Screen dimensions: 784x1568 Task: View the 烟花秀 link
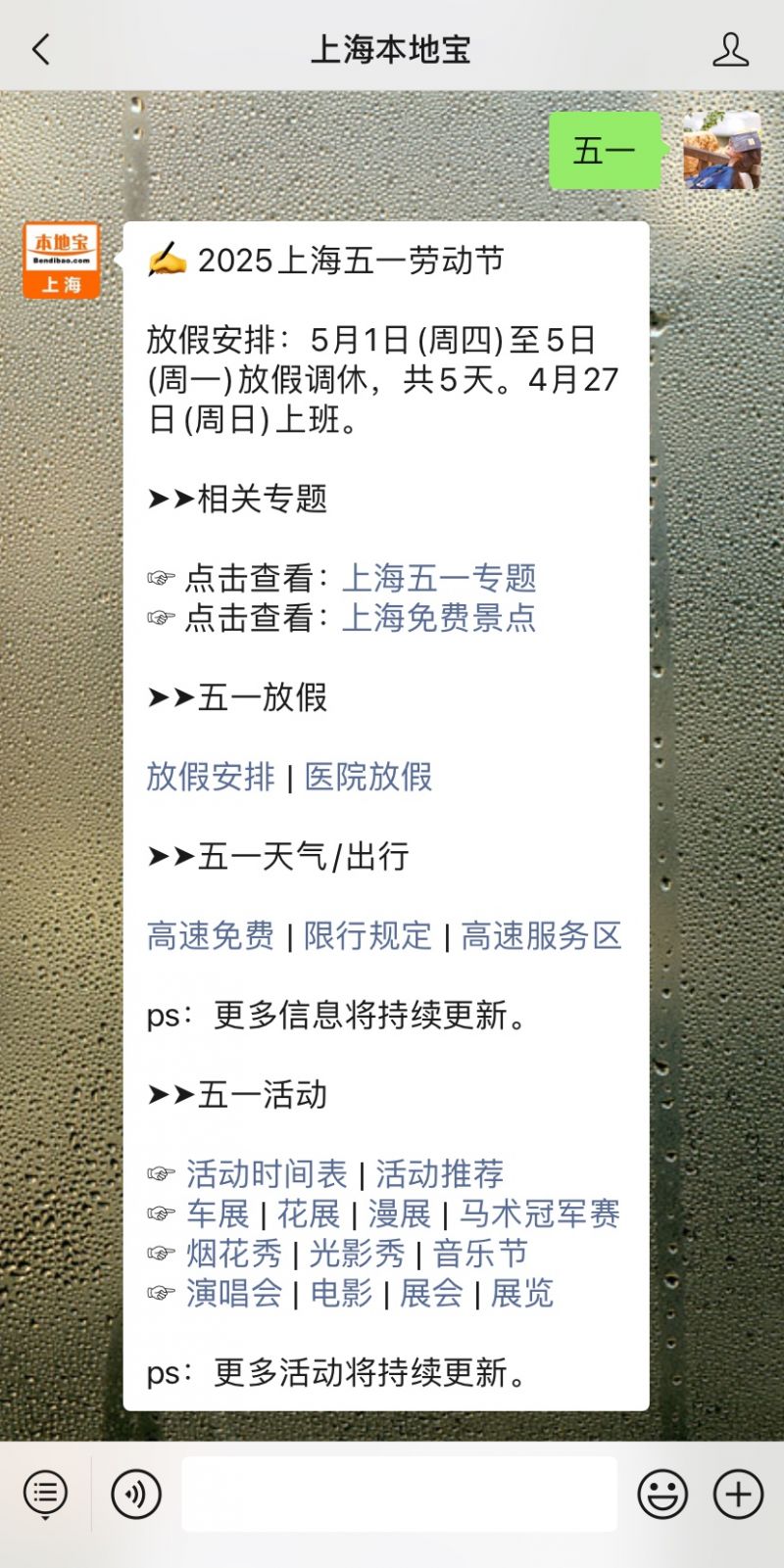[234, 1254]
